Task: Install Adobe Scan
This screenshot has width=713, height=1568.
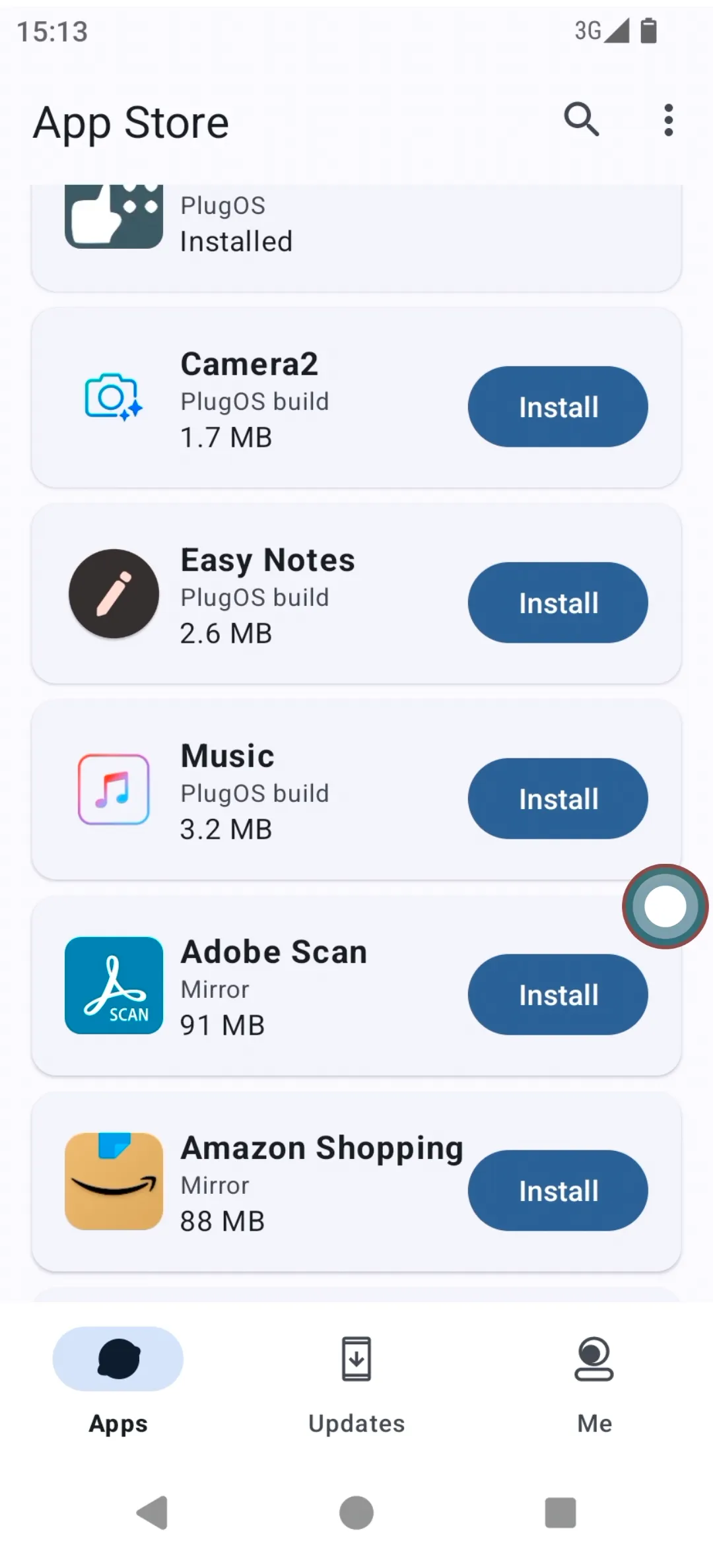Action: pos(558,995)
